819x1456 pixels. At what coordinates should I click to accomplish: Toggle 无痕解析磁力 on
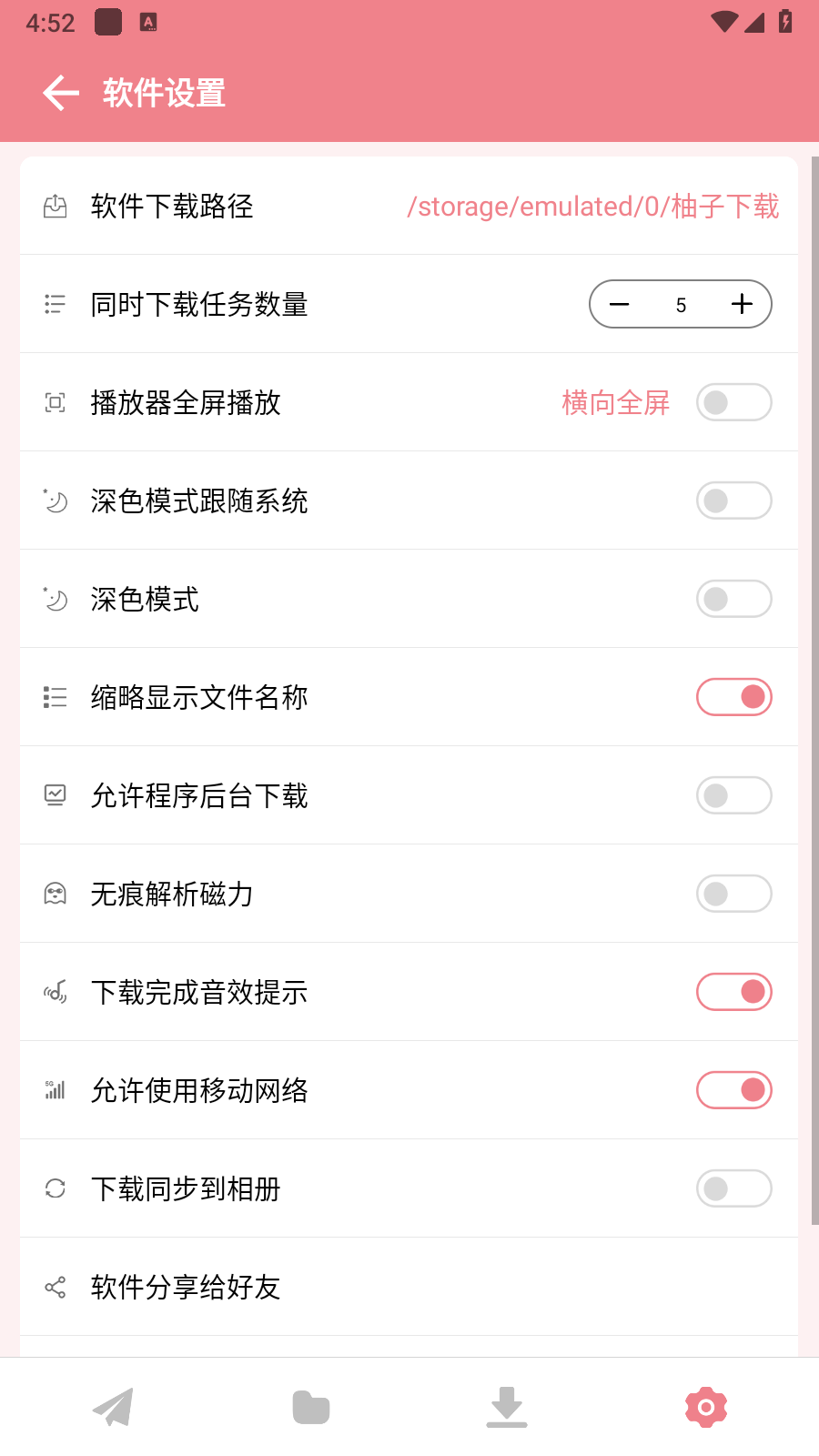pyautogui.click(x=733, y=894)
